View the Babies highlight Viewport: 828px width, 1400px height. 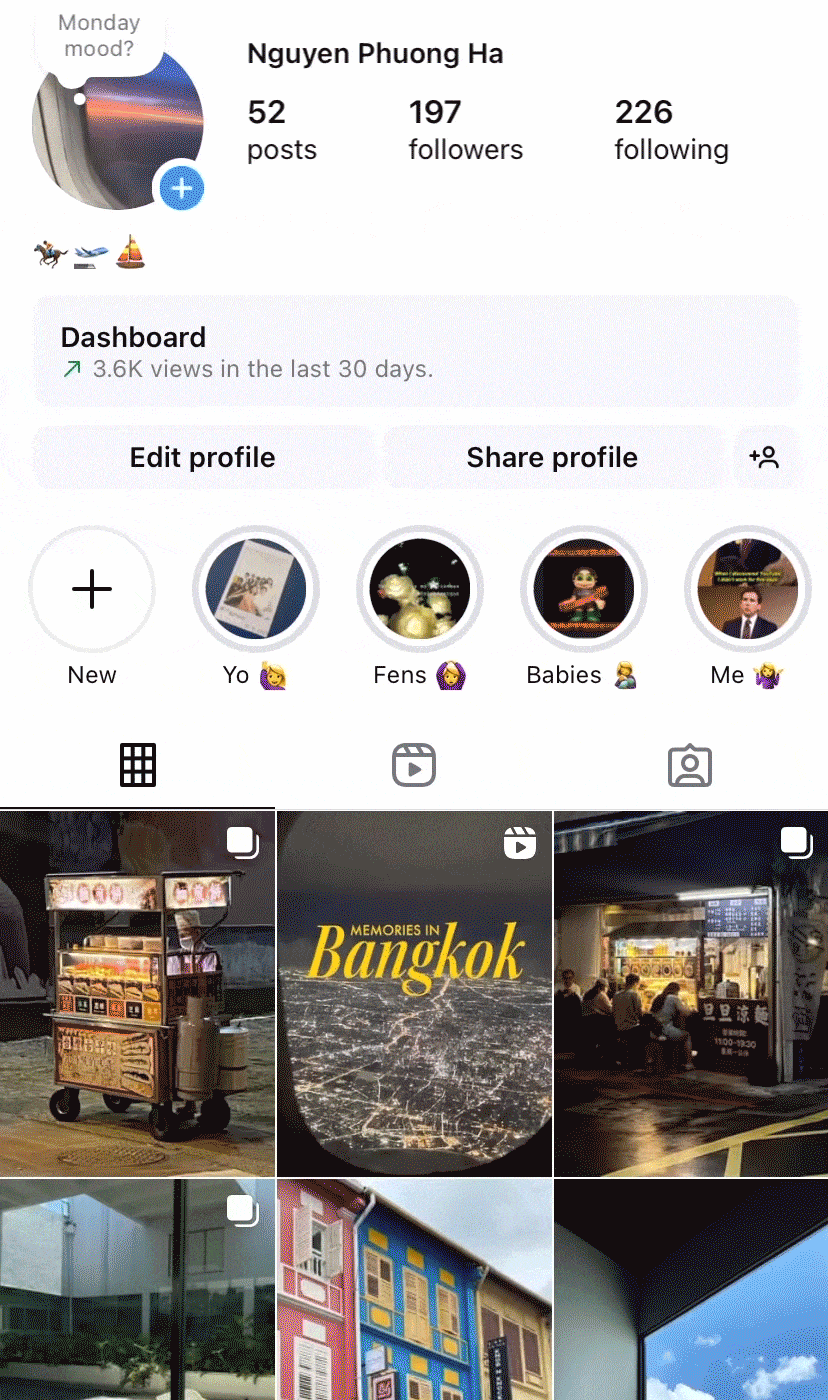[584, 590]
